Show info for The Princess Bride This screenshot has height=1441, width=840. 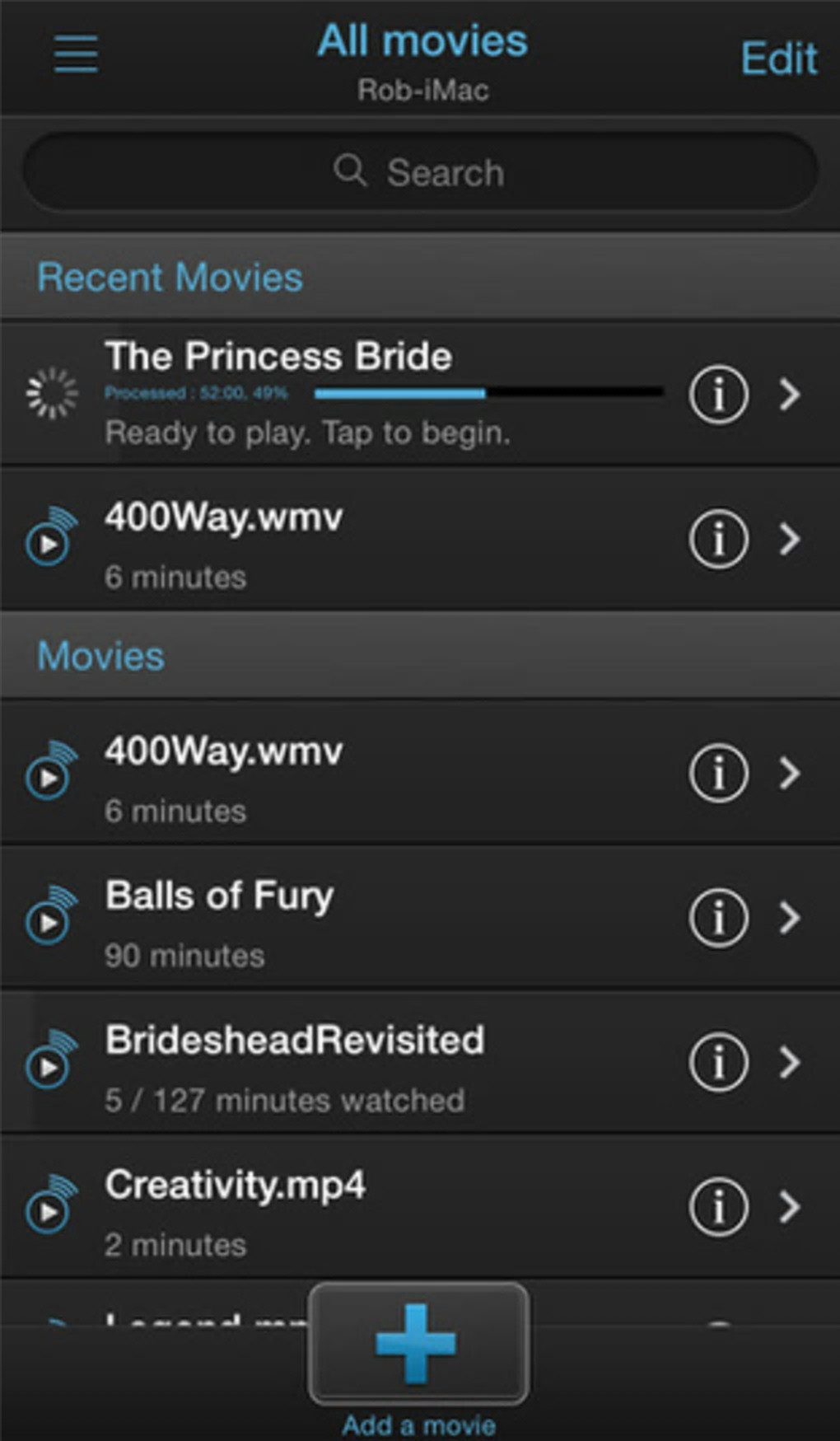tap(718, 395)
